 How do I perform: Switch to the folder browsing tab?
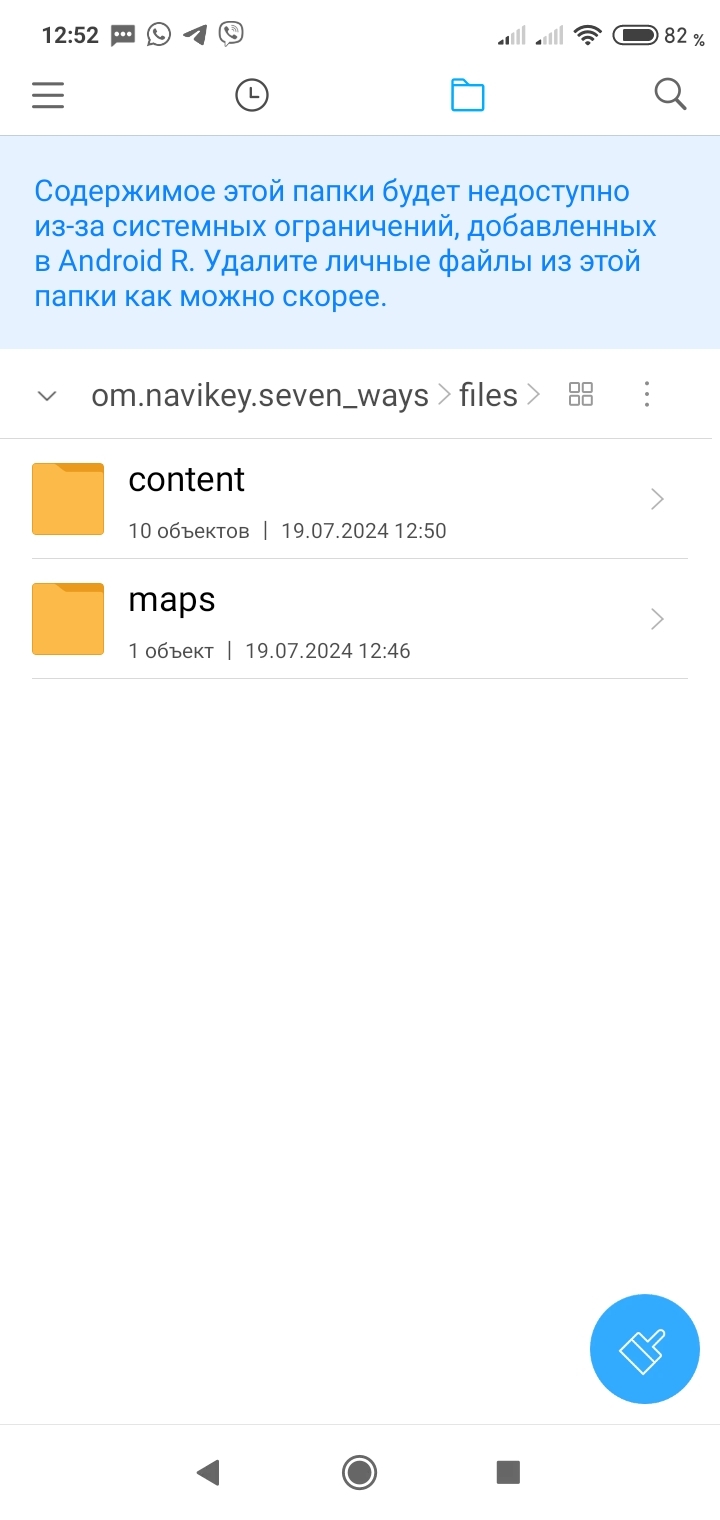(467, 95)
